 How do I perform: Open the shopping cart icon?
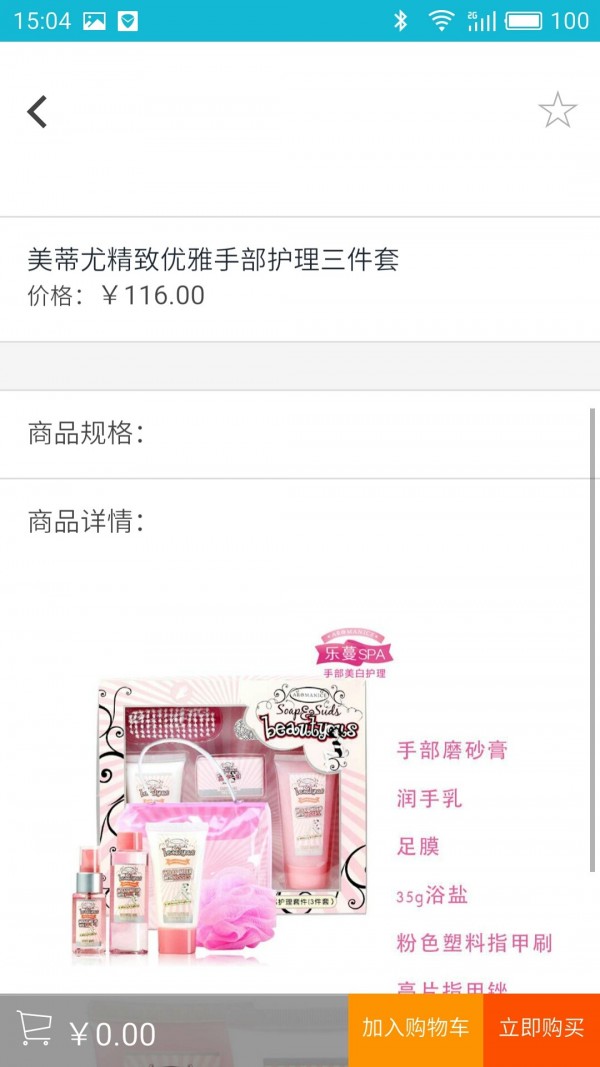click(35, 1029)
